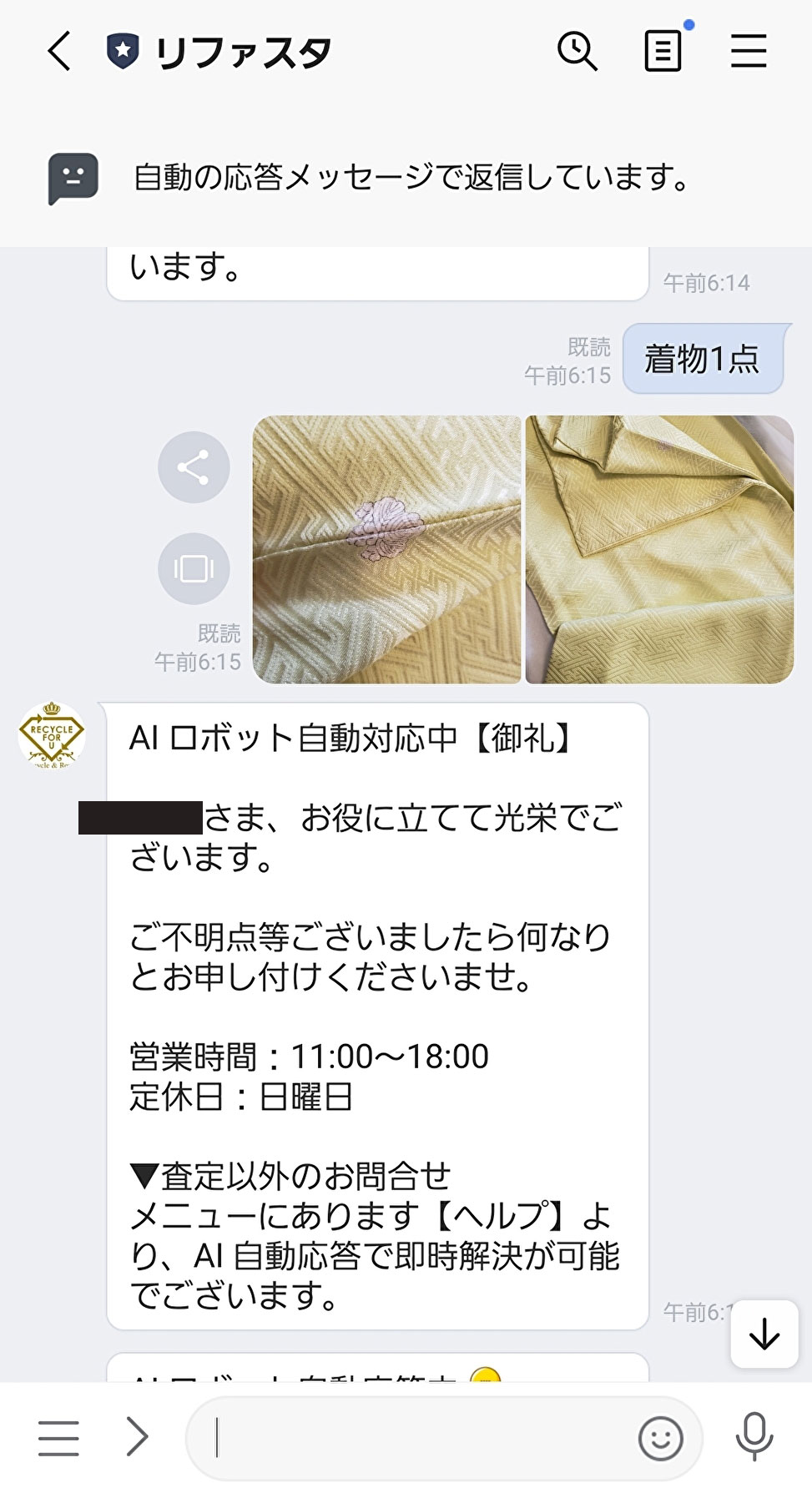Open the hamburger menu at top right
The image size is (812, 1493).
(749, 51)
